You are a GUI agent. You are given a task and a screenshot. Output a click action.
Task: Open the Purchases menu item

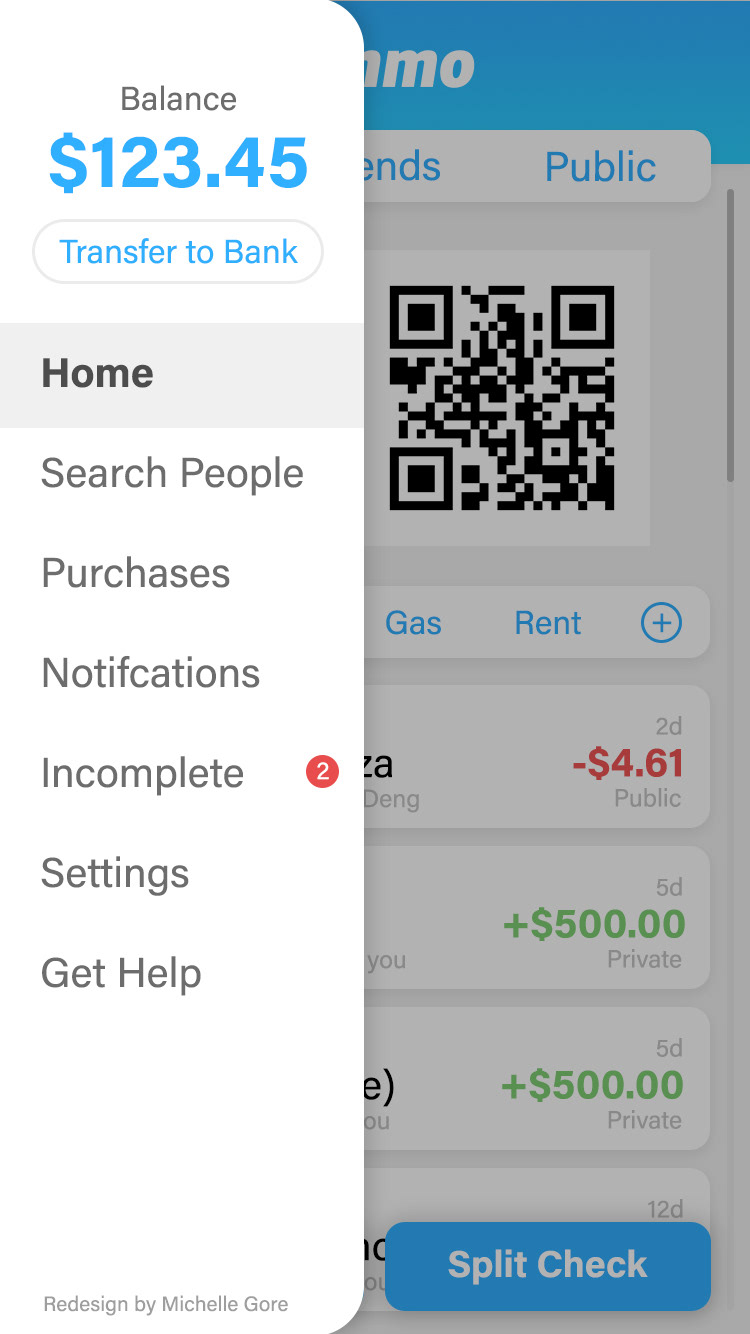pyautogui.click(x=182, y=574)
